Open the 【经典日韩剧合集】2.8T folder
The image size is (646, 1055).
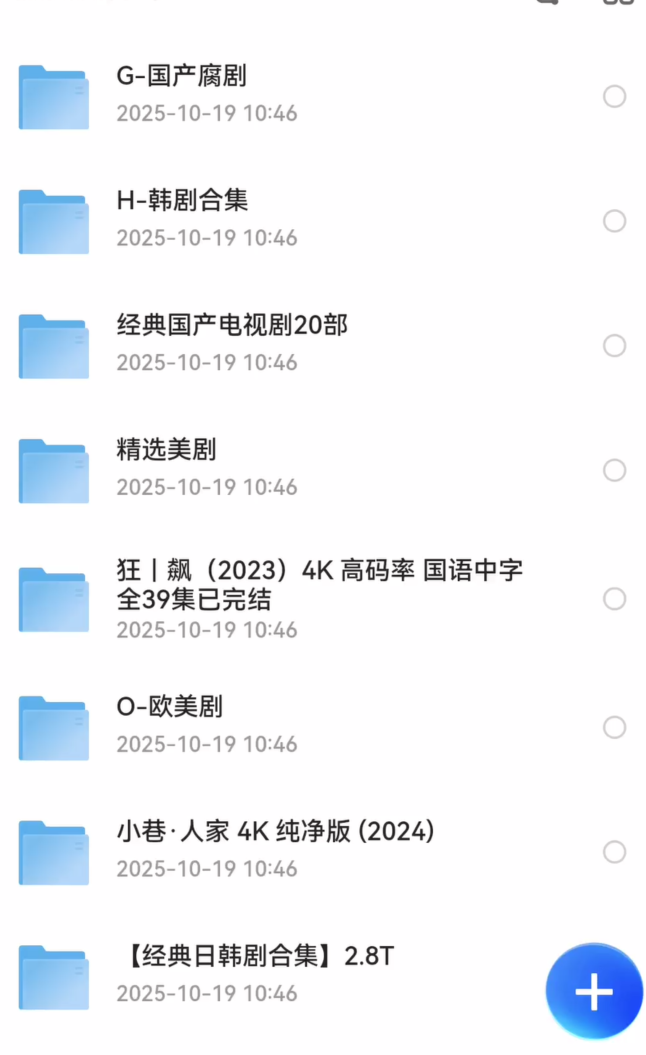(255, 957)
